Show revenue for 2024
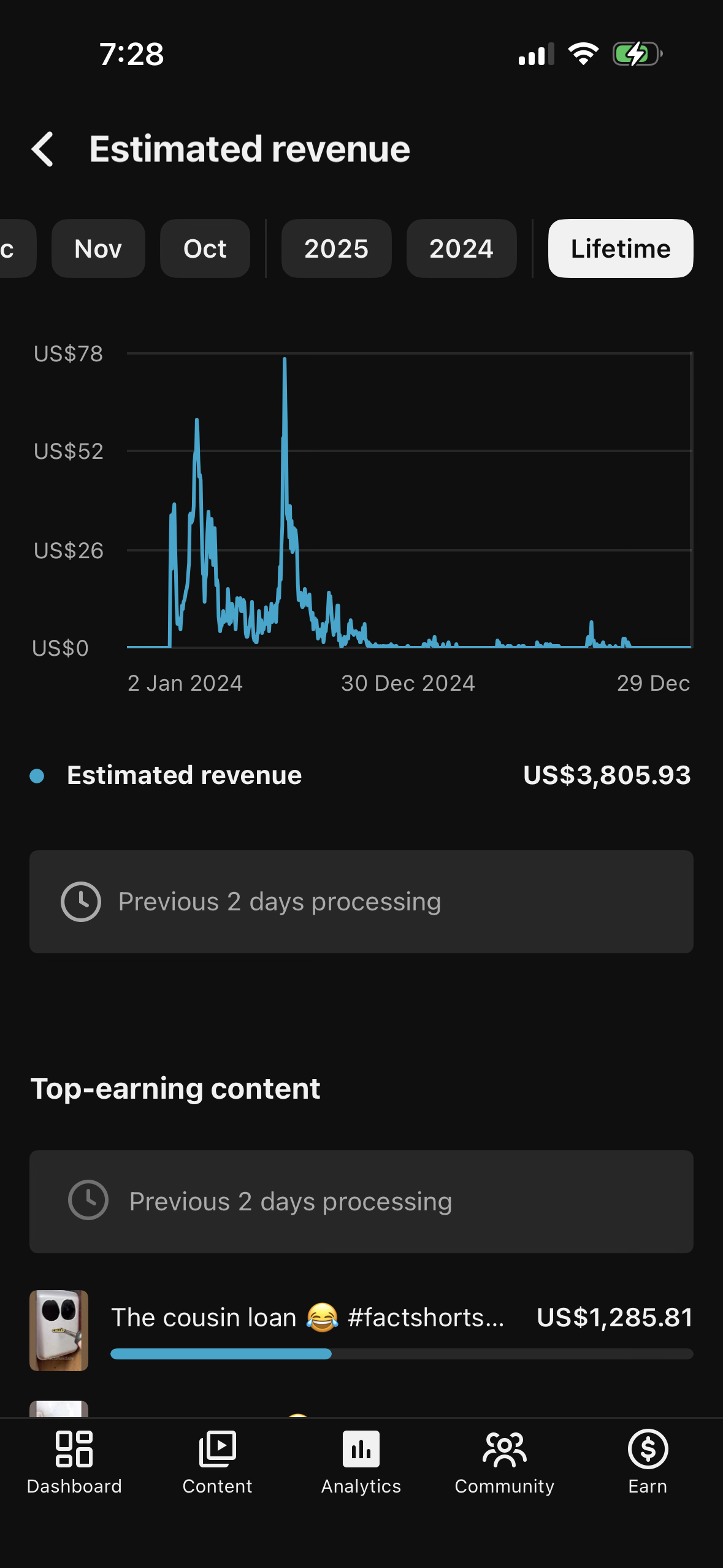Viewport: 723px width, 1568px height. click(461, 248)
